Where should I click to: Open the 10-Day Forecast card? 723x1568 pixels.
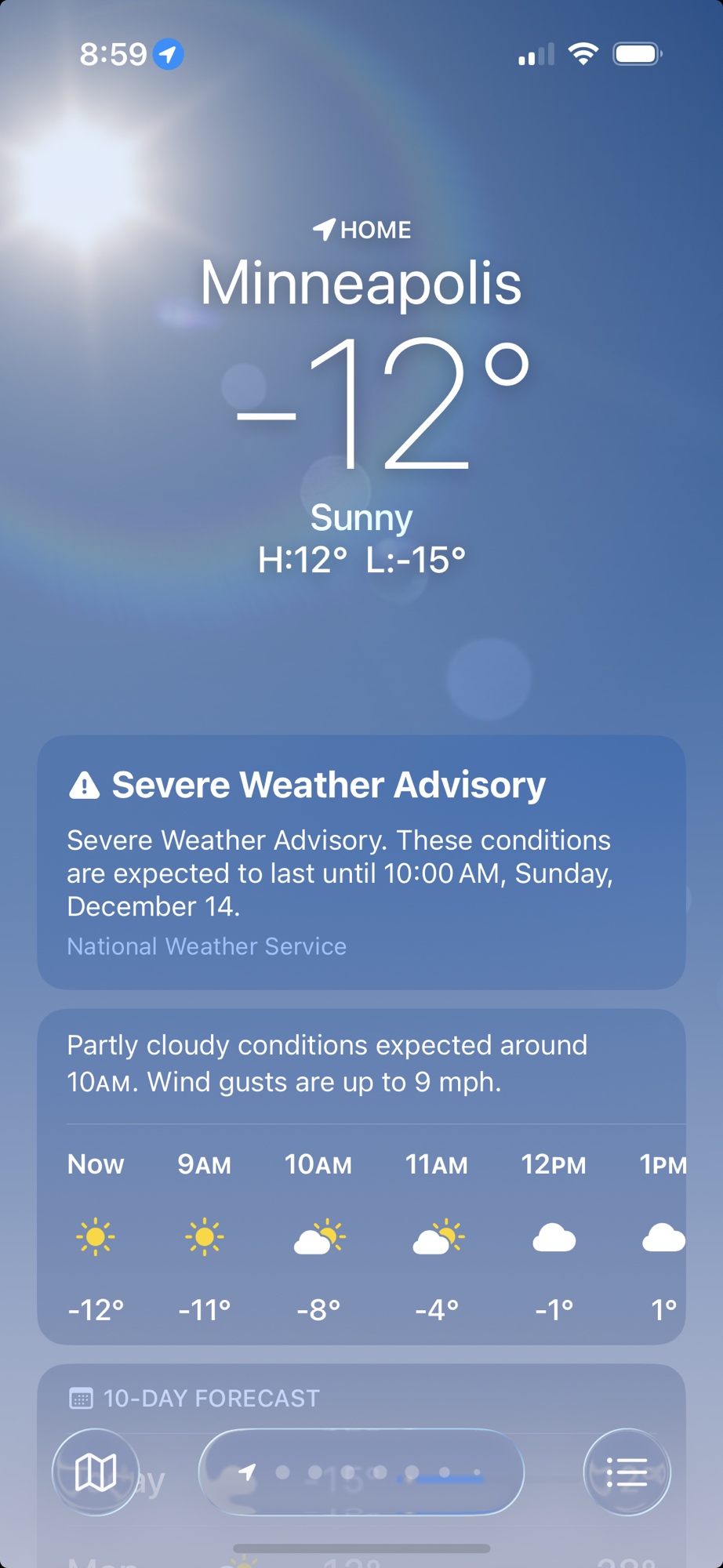[211, 1398]
